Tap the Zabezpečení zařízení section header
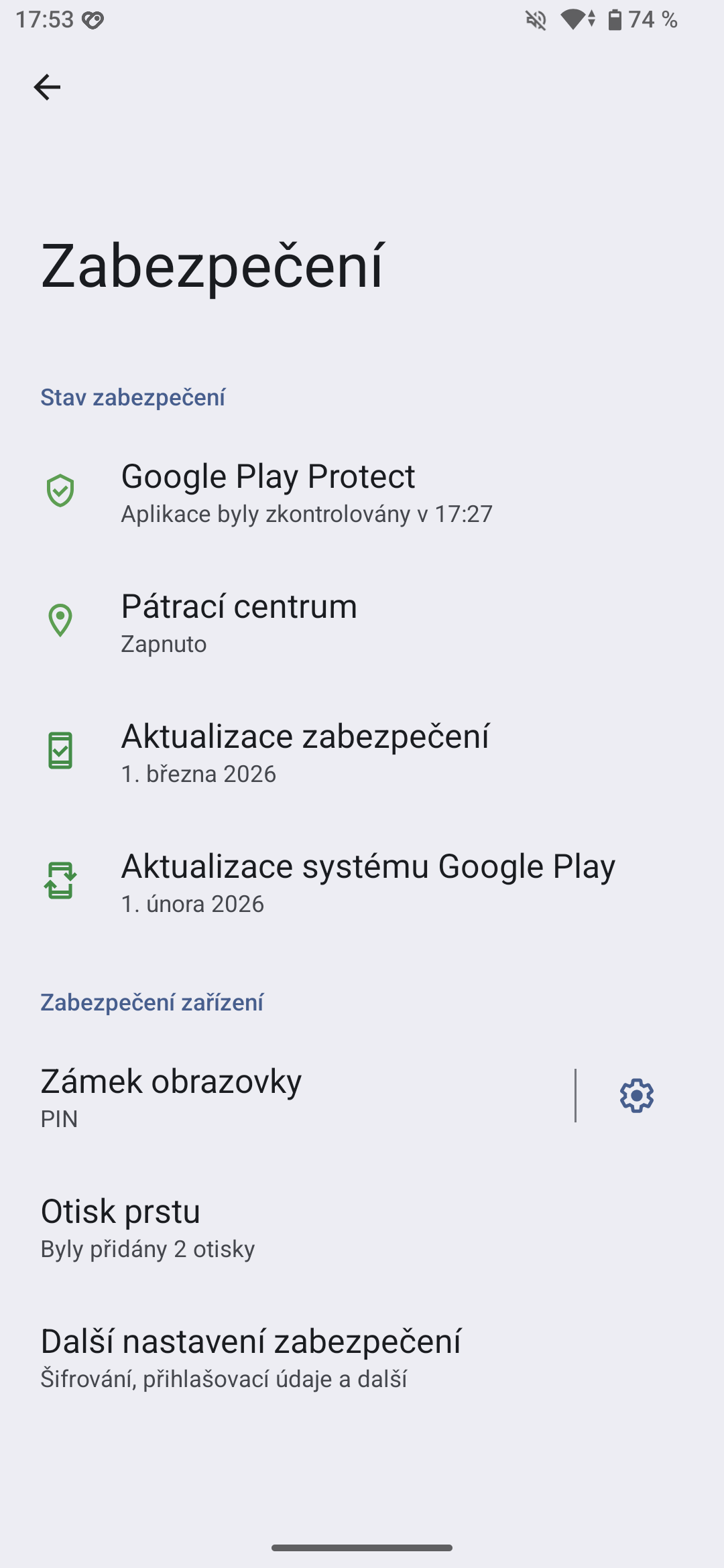Viewport: 724px width, 1568px height. (x=152, y=1000)
